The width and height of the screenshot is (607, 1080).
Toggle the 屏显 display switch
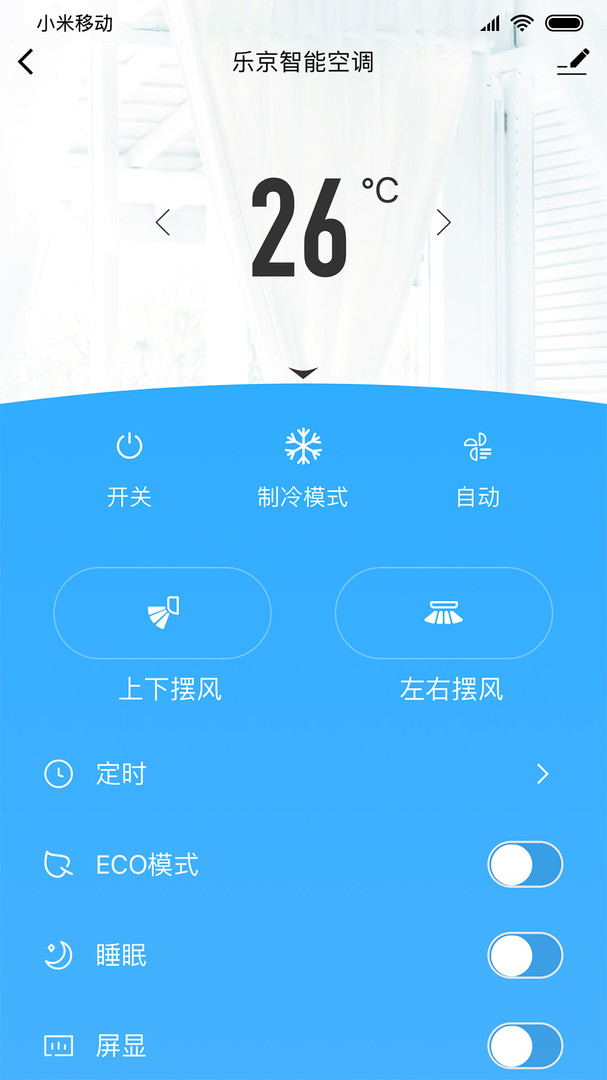click(x=525, y=1046)
